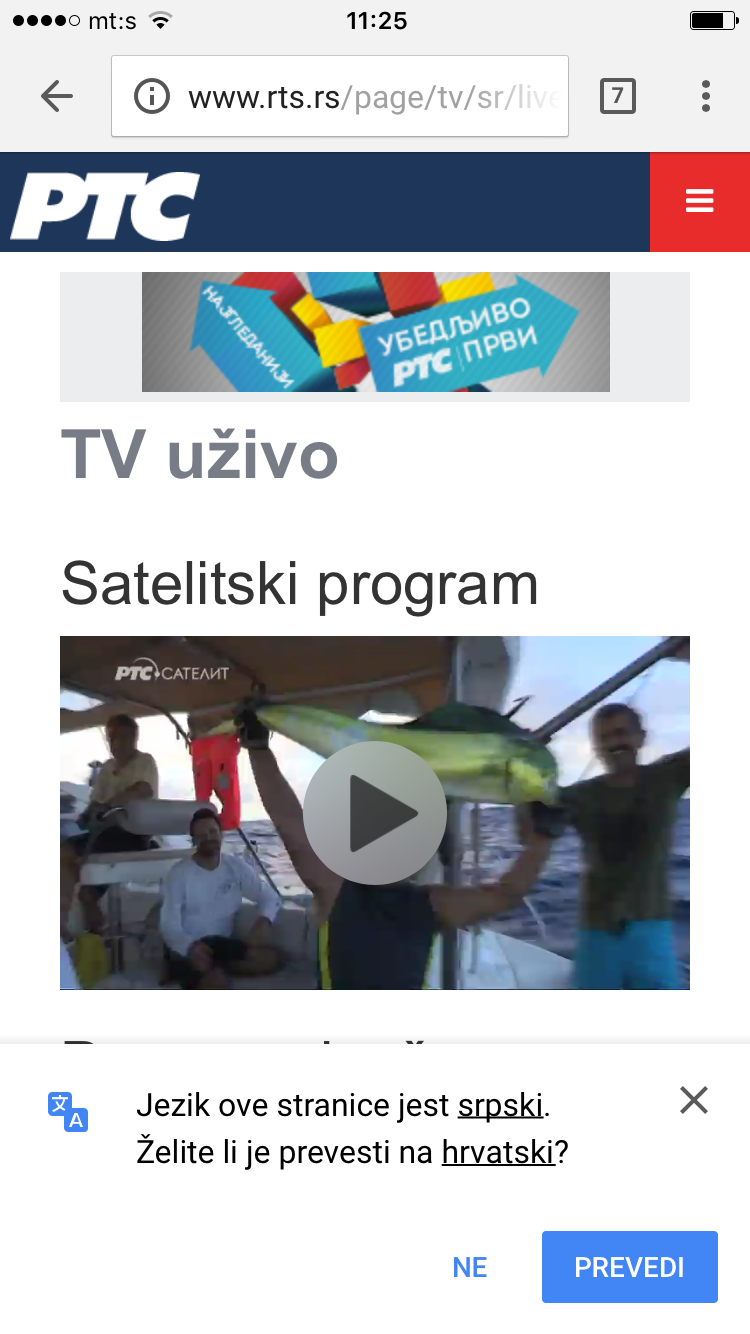750x1334 pixels.
Task: Change detected language srpski
Action: [501, 1106]
